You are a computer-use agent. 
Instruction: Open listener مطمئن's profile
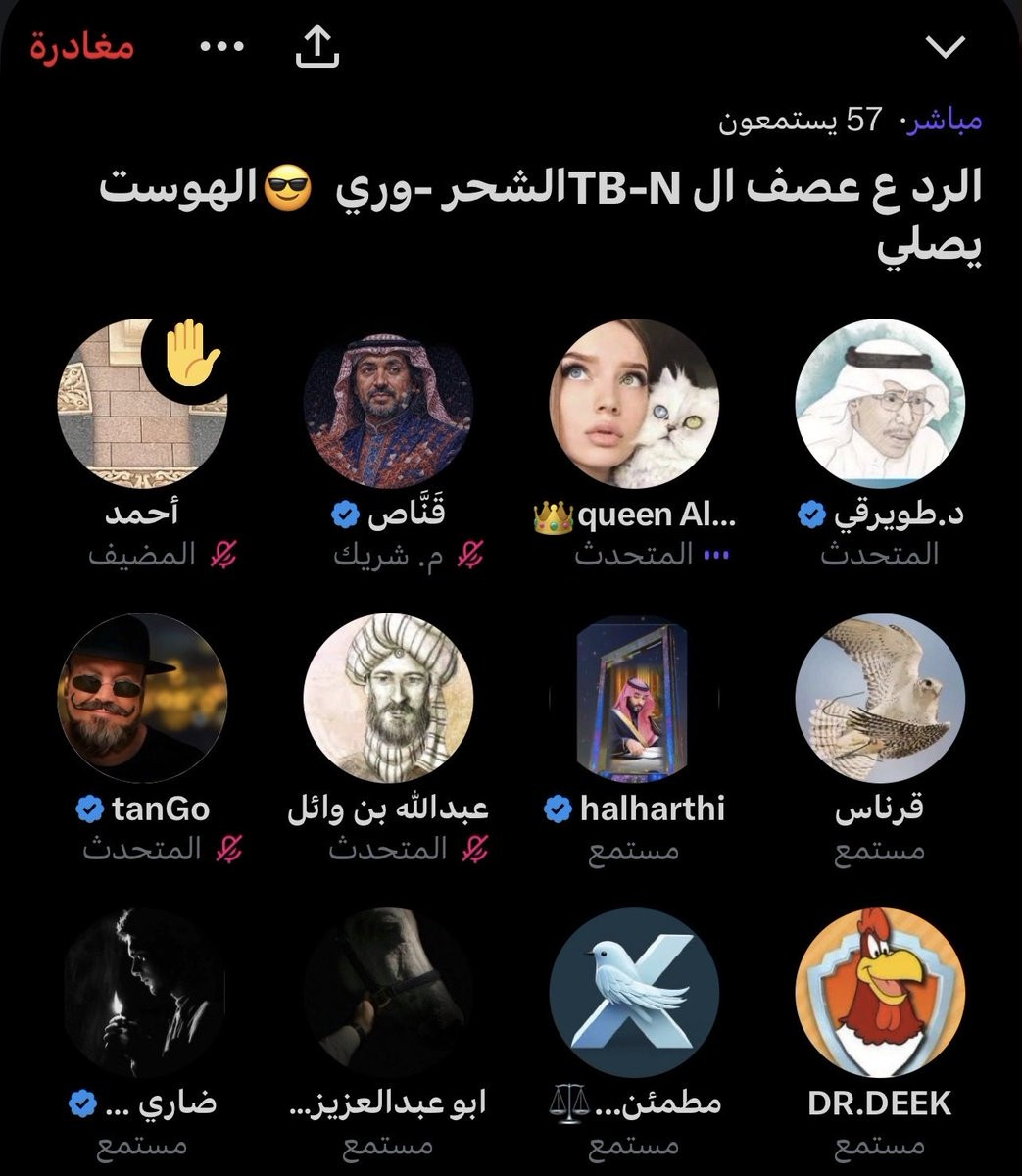(x=634, y=993)
